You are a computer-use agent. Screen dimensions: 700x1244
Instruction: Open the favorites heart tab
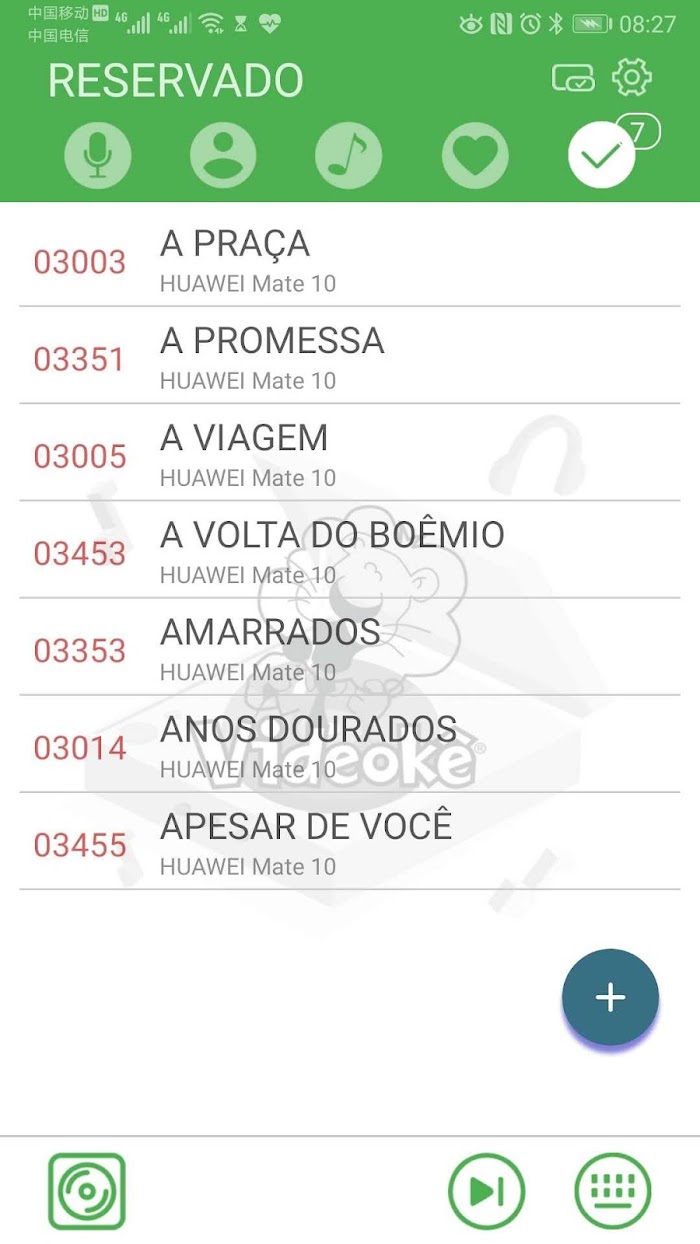475,156
